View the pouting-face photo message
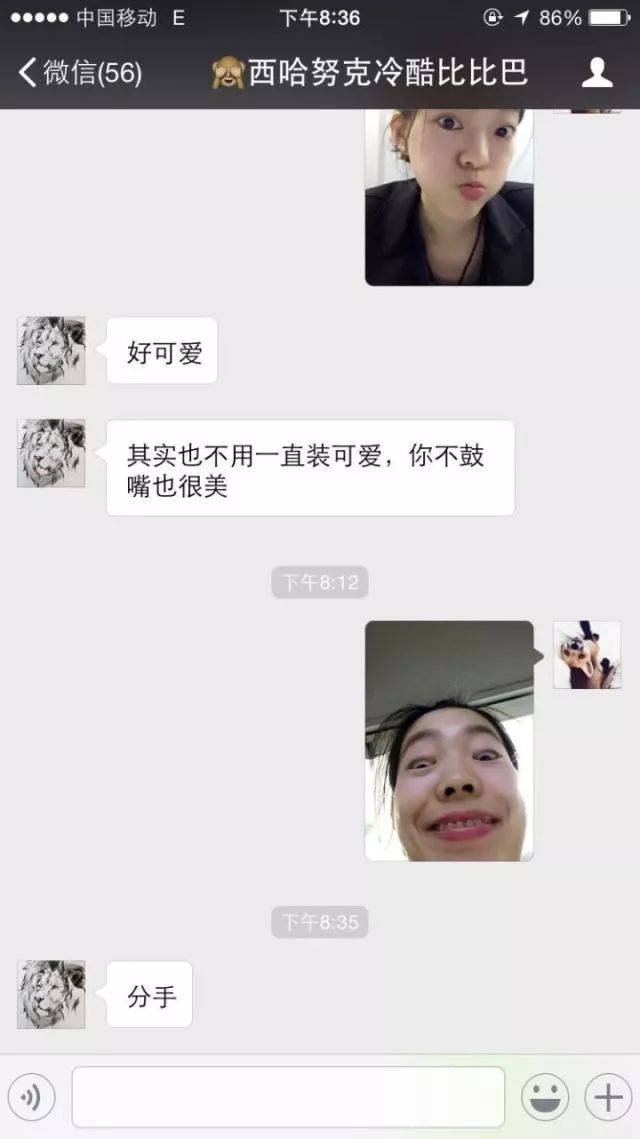640x1139 pixels. click(449, 197)
